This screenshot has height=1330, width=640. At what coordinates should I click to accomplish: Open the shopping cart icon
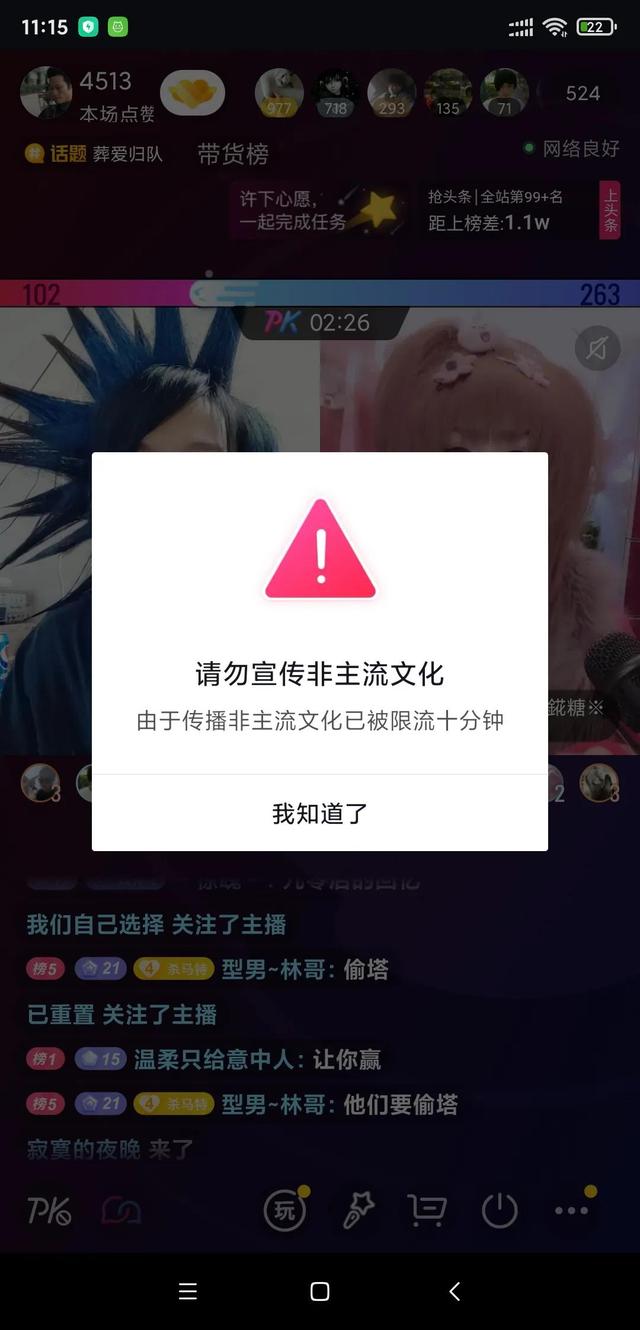(x=427, y=1211)
